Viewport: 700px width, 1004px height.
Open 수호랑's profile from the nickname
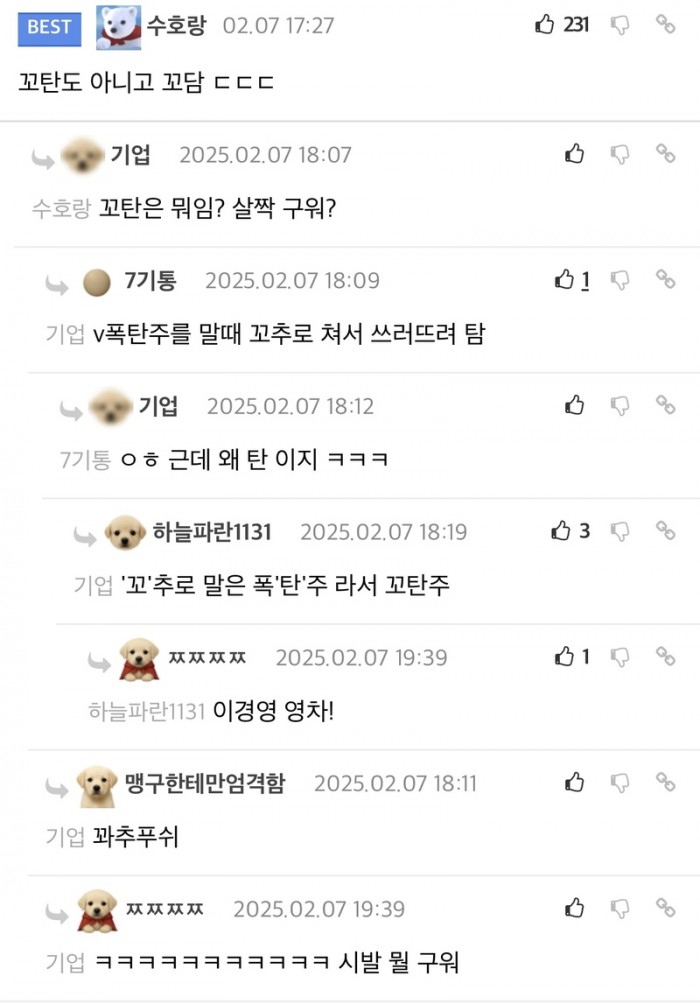click(176, 26)
